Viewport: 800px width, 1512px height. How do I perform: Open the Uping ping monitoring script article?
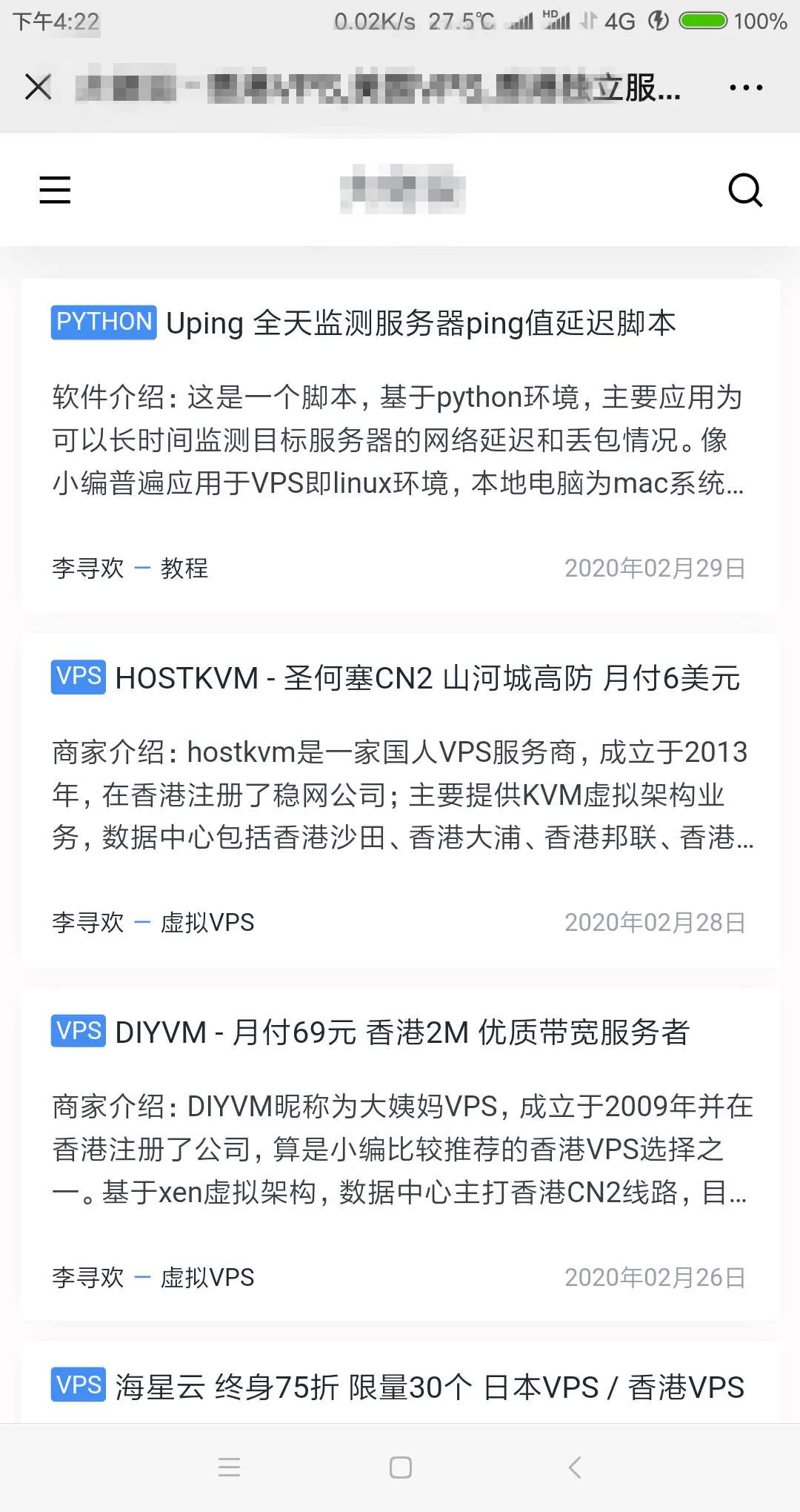pos(420,324)
